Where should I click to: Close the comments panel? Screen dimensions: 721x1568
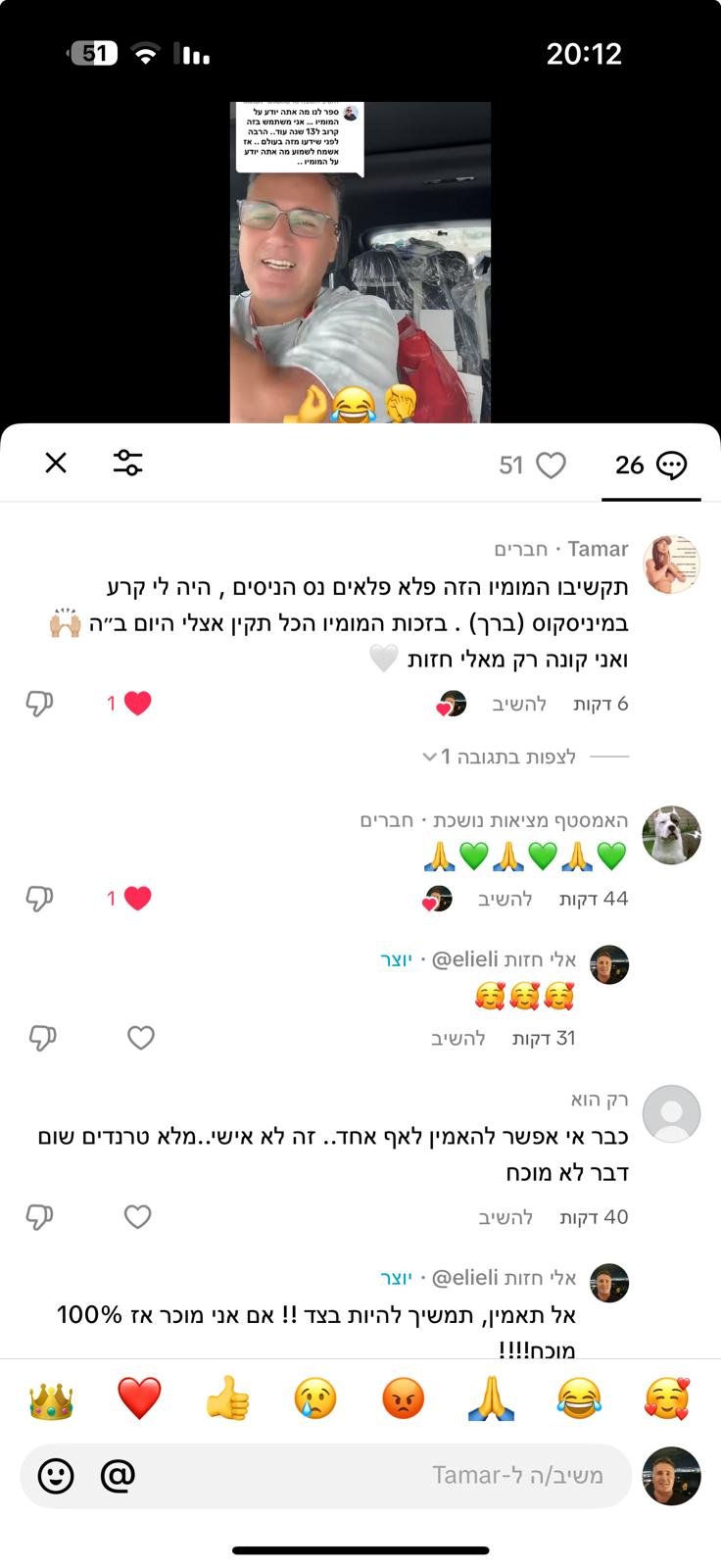(x=56, y=464)
